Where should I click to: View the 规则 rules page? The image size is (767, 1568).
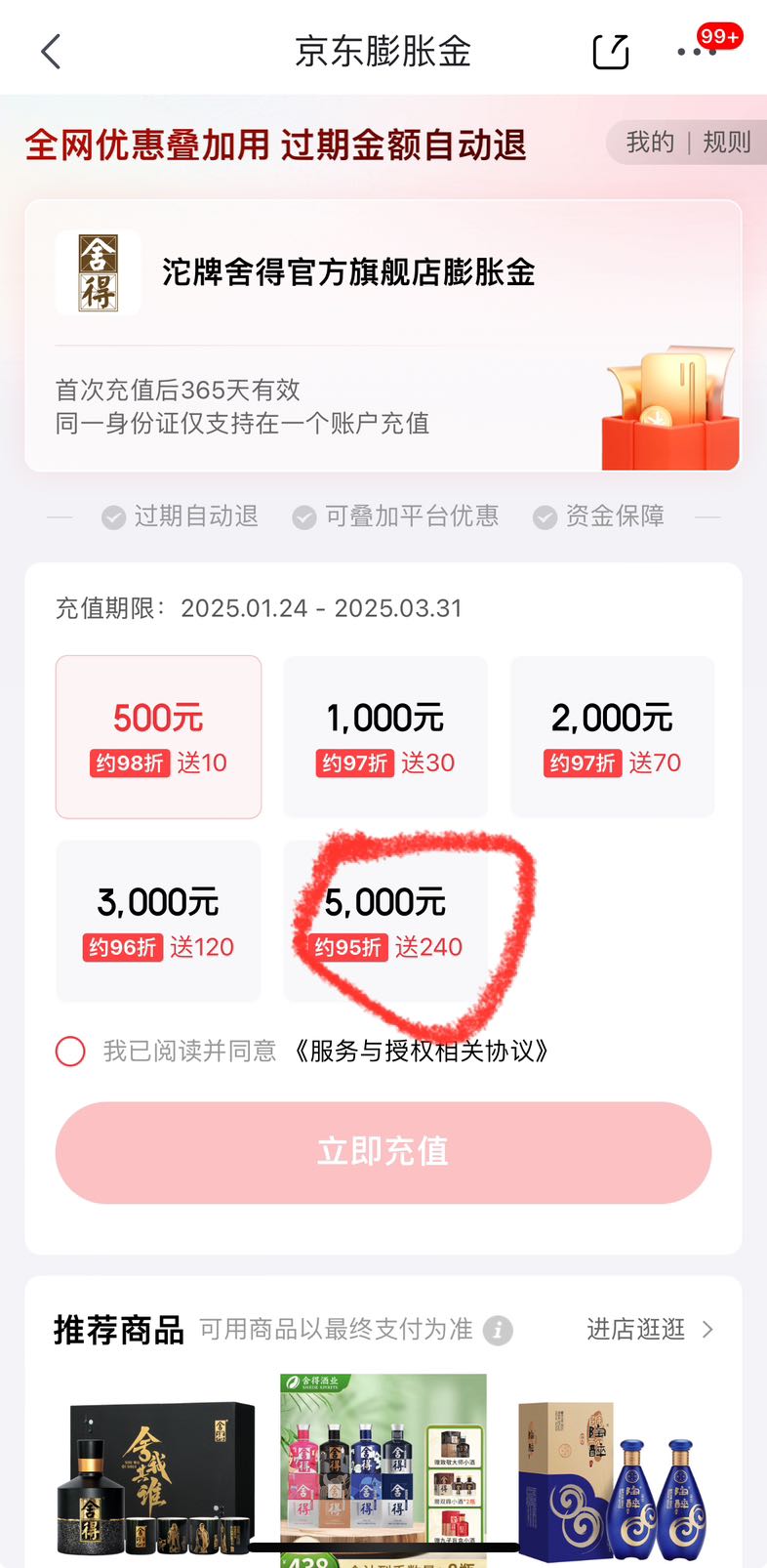726,143
